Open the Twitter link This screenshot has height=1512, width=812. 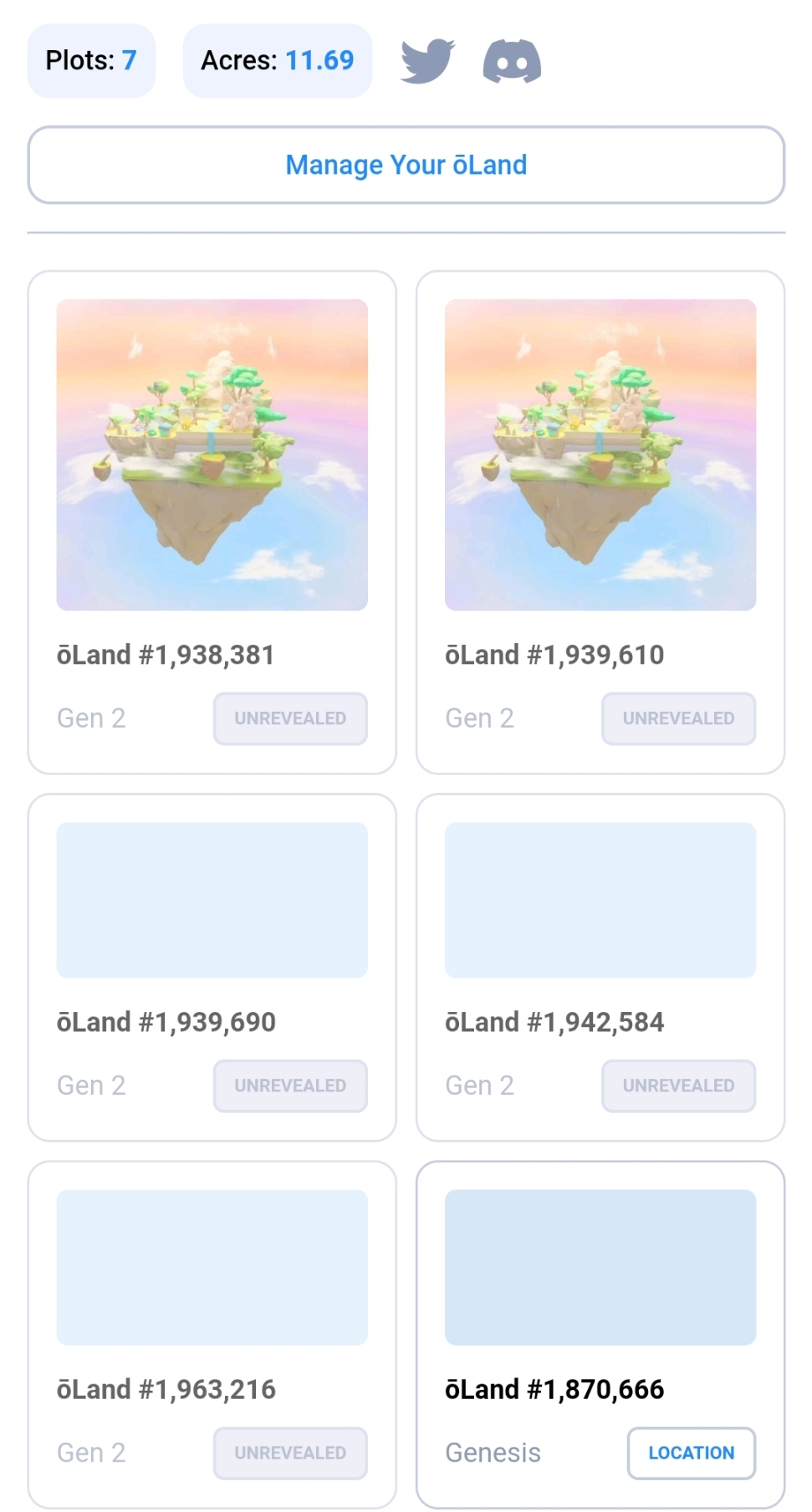[426, 61]
